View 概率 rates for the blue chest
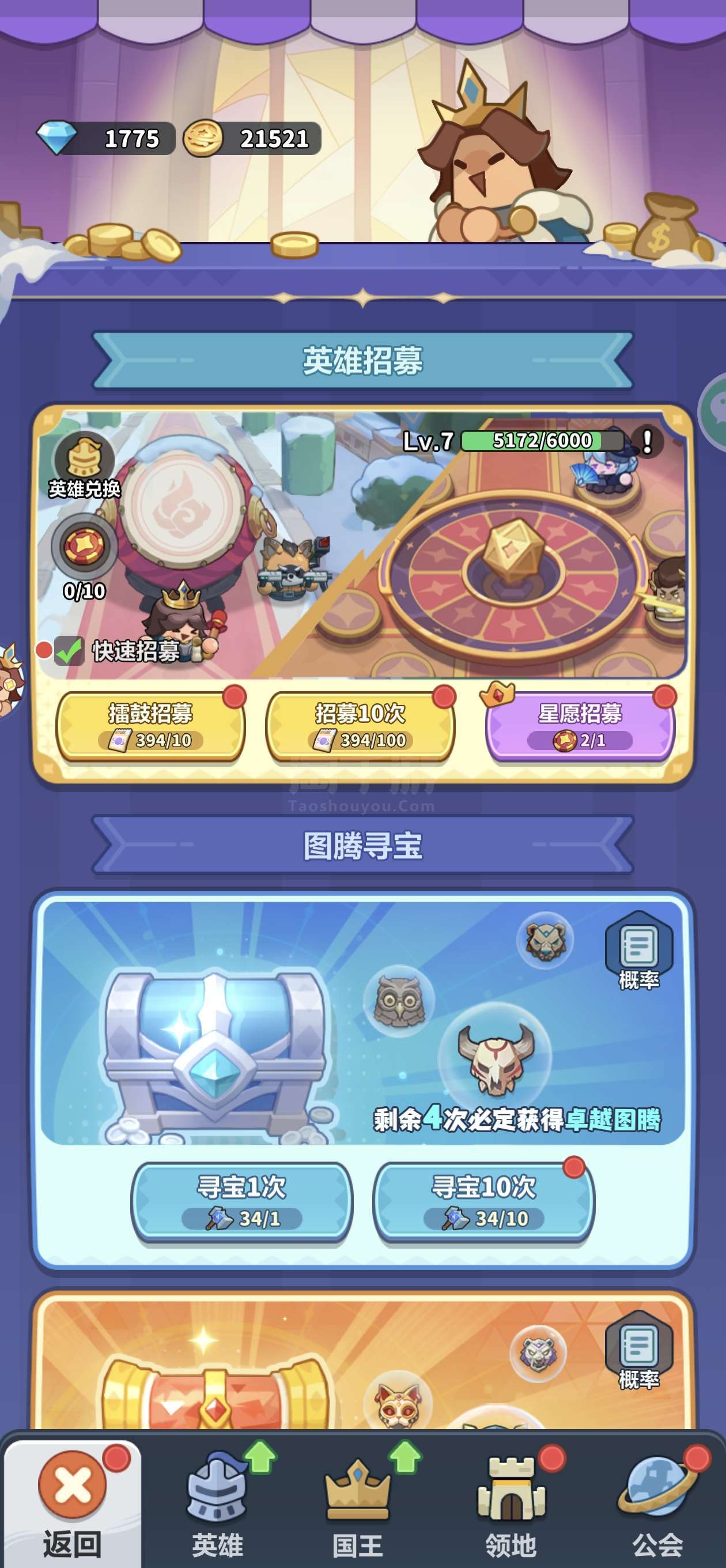Viewport: 726px width, 1568px height. pos(638,951)
